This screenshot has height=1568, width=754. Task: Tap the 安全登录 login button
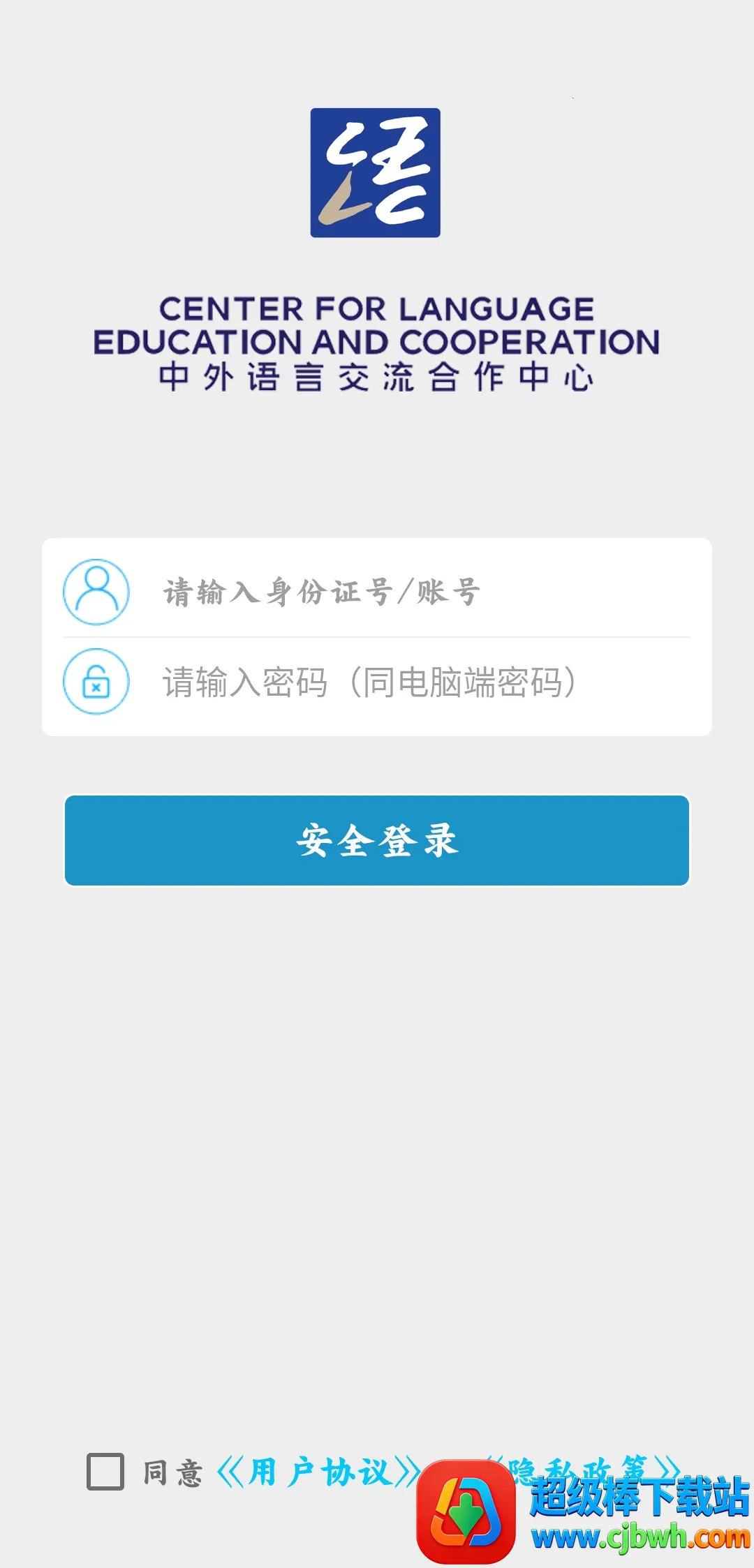point(377,840)
